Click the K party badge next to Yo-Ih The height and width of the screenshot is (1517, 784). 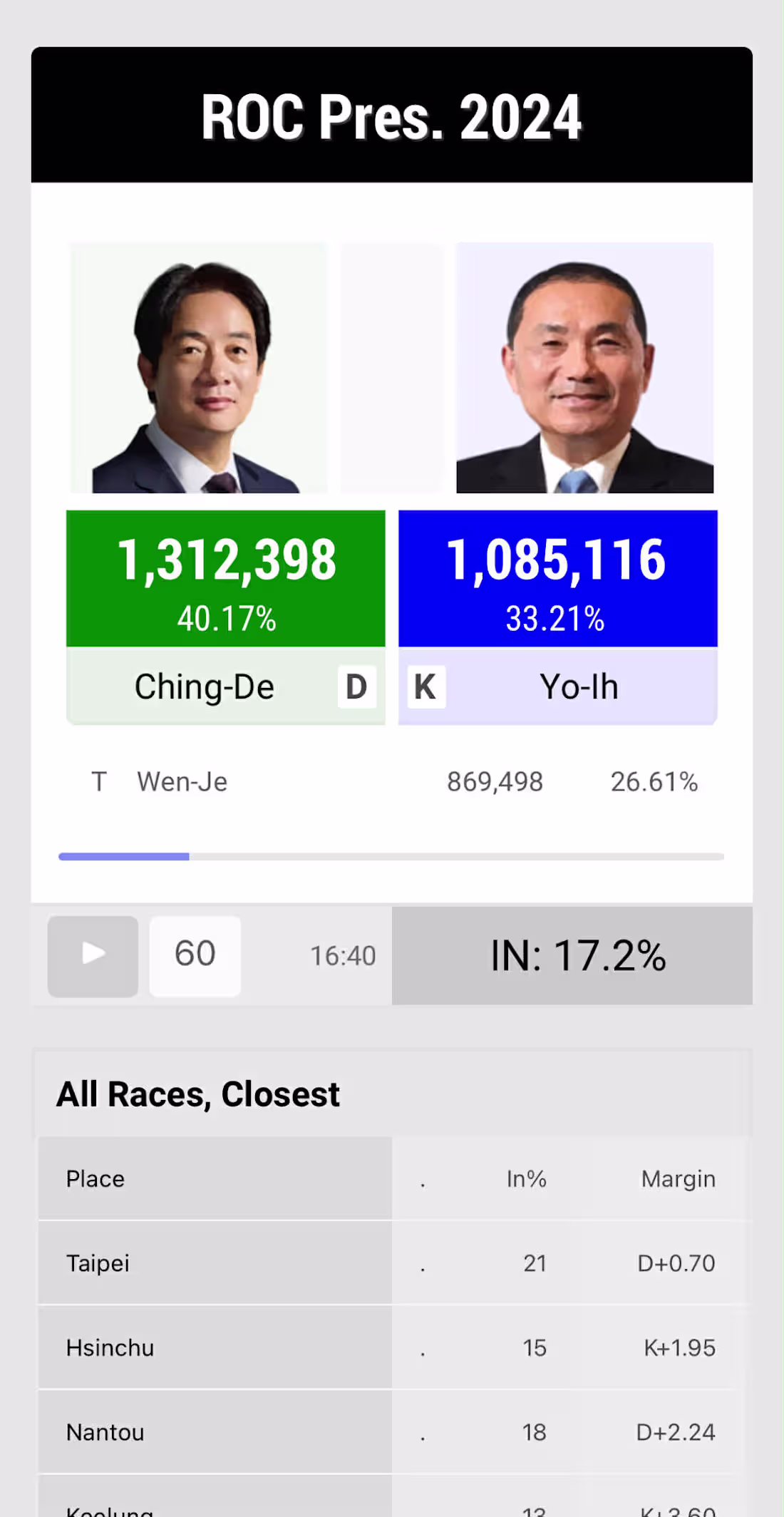(425, 686)
